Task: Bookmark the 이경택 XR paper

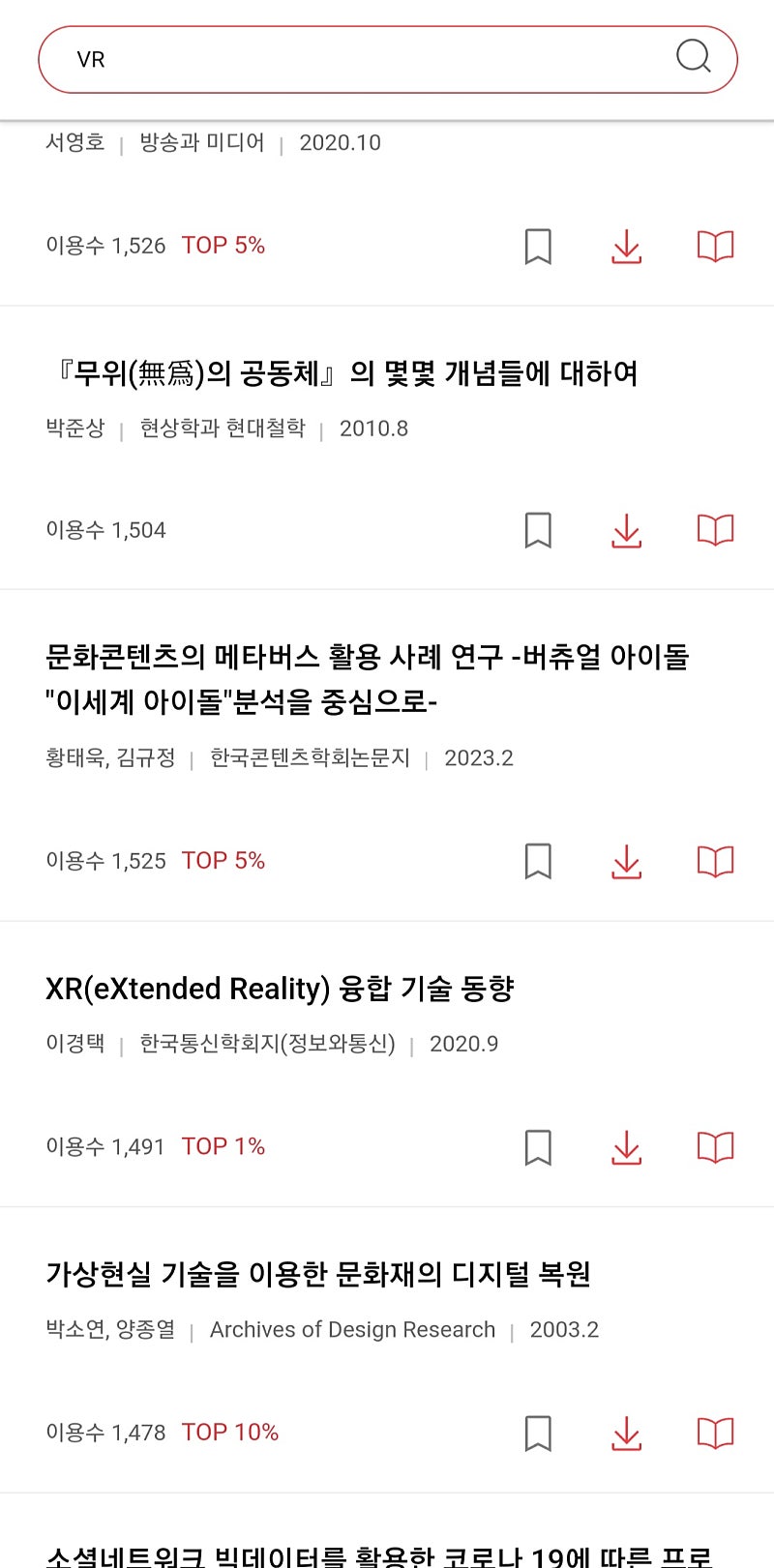Action: tap(538, 1147)
